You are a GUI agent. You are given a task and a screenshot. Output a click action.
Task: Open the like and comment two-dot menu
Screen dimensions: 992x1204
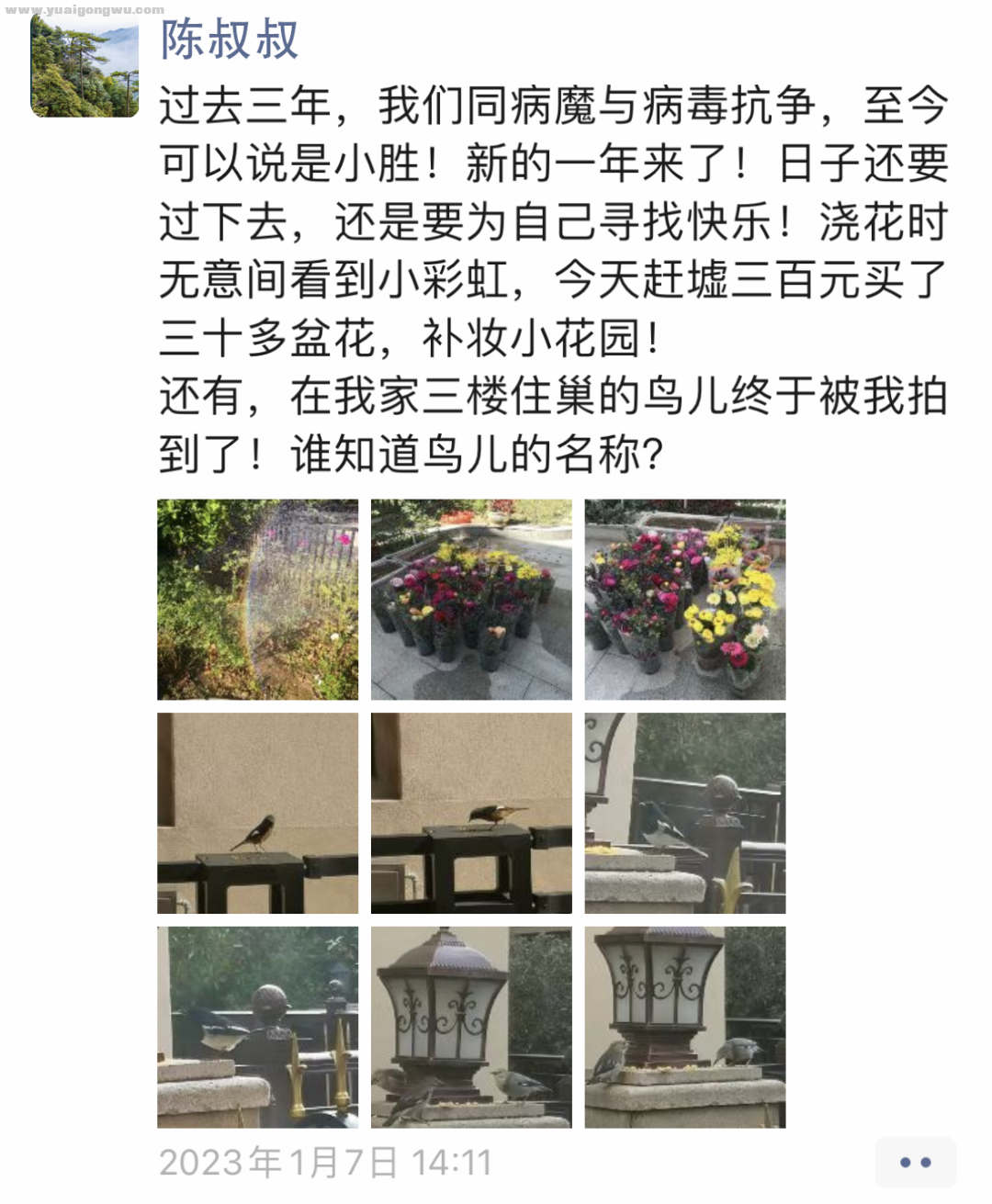click(x=915, y=1162)
